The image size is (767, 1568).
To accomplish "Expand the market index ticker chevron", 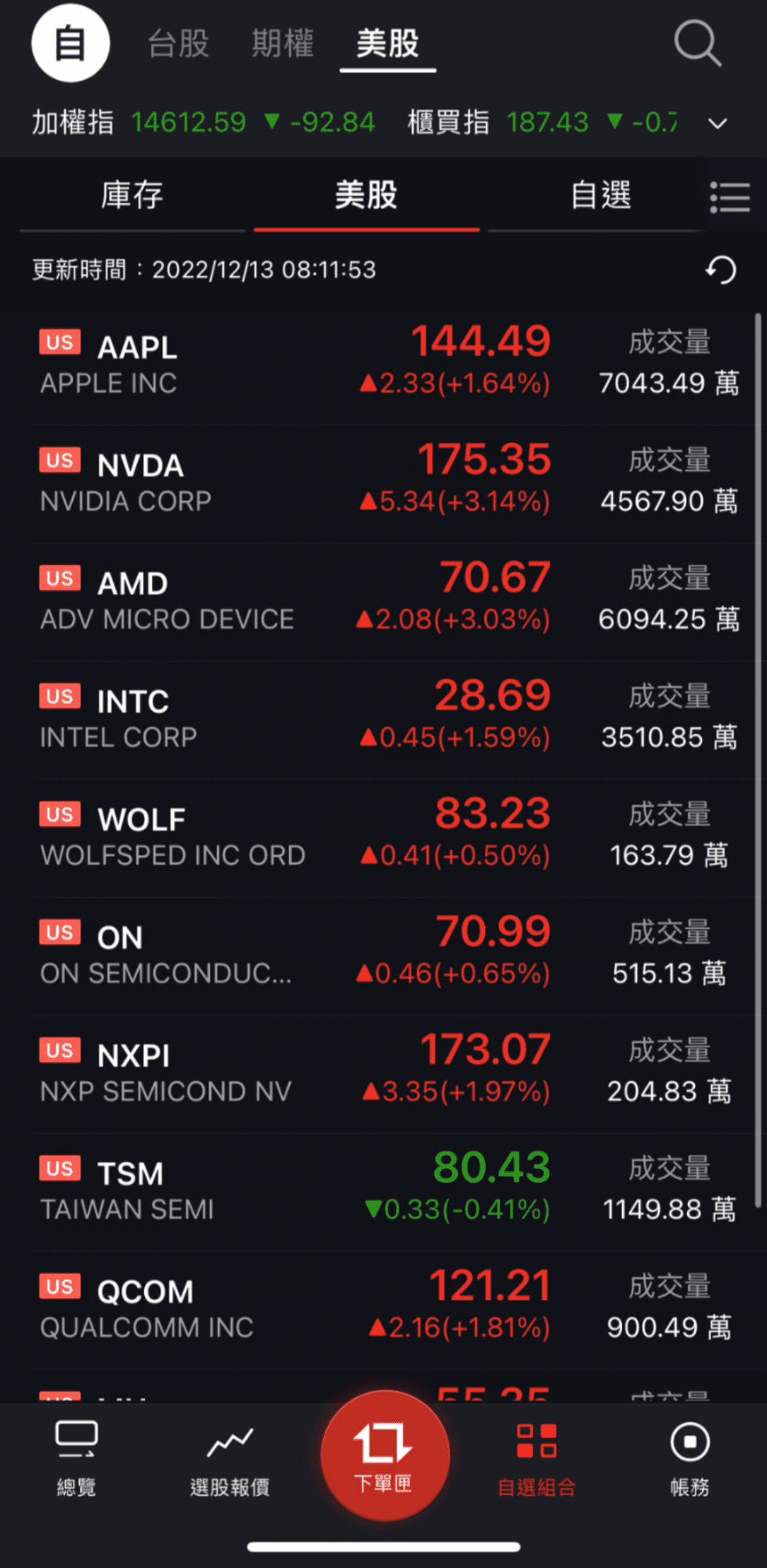I will pos(718,123).
